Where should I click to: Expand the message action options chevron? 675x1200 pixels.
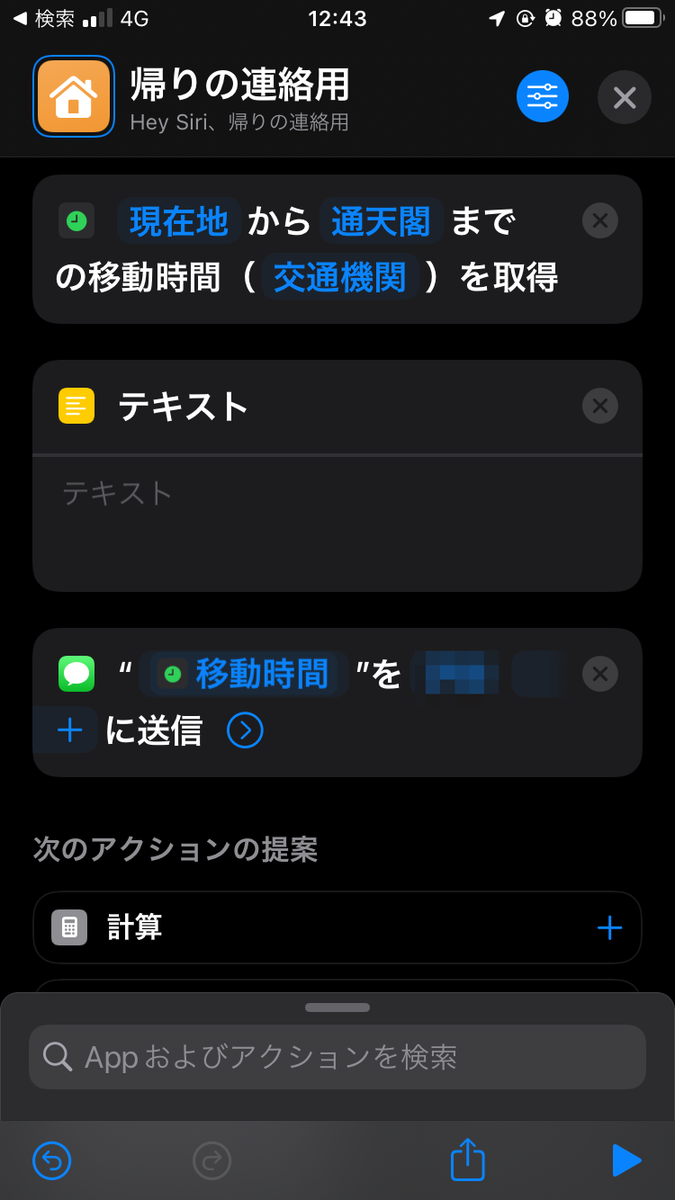(245, 731)
